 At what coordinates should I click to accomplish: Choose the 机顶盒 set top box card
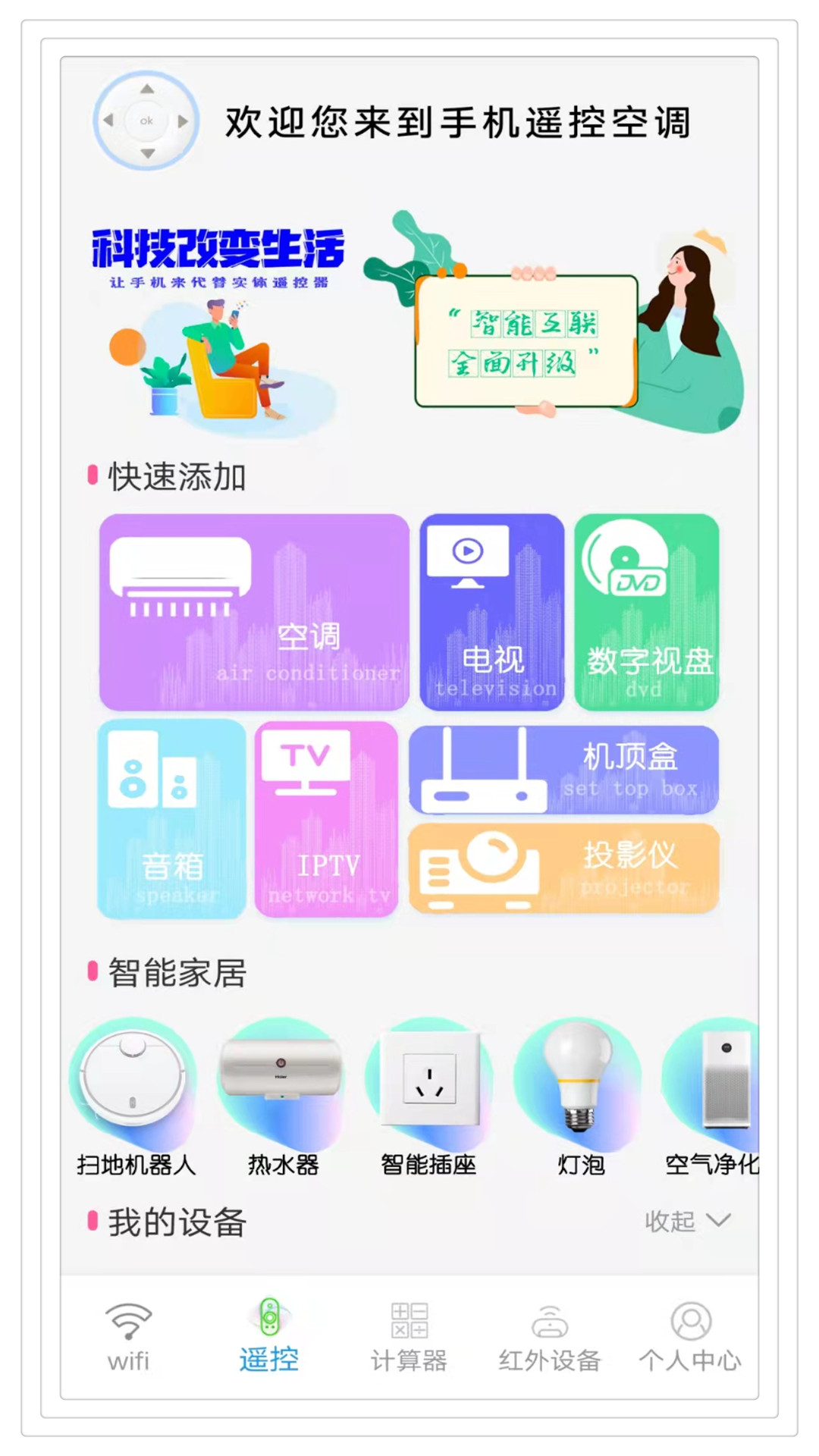(563, 770)
